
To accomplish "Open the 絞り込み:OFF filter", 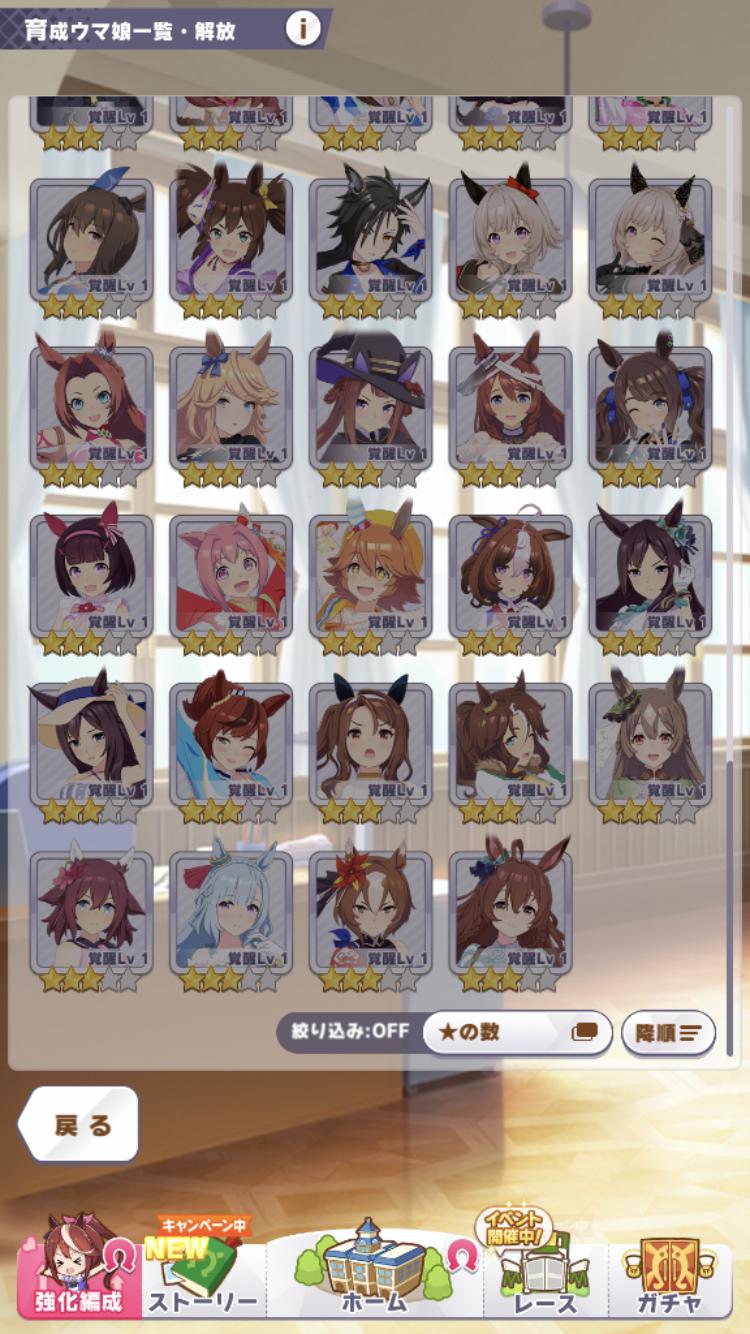I will 345,1032.
